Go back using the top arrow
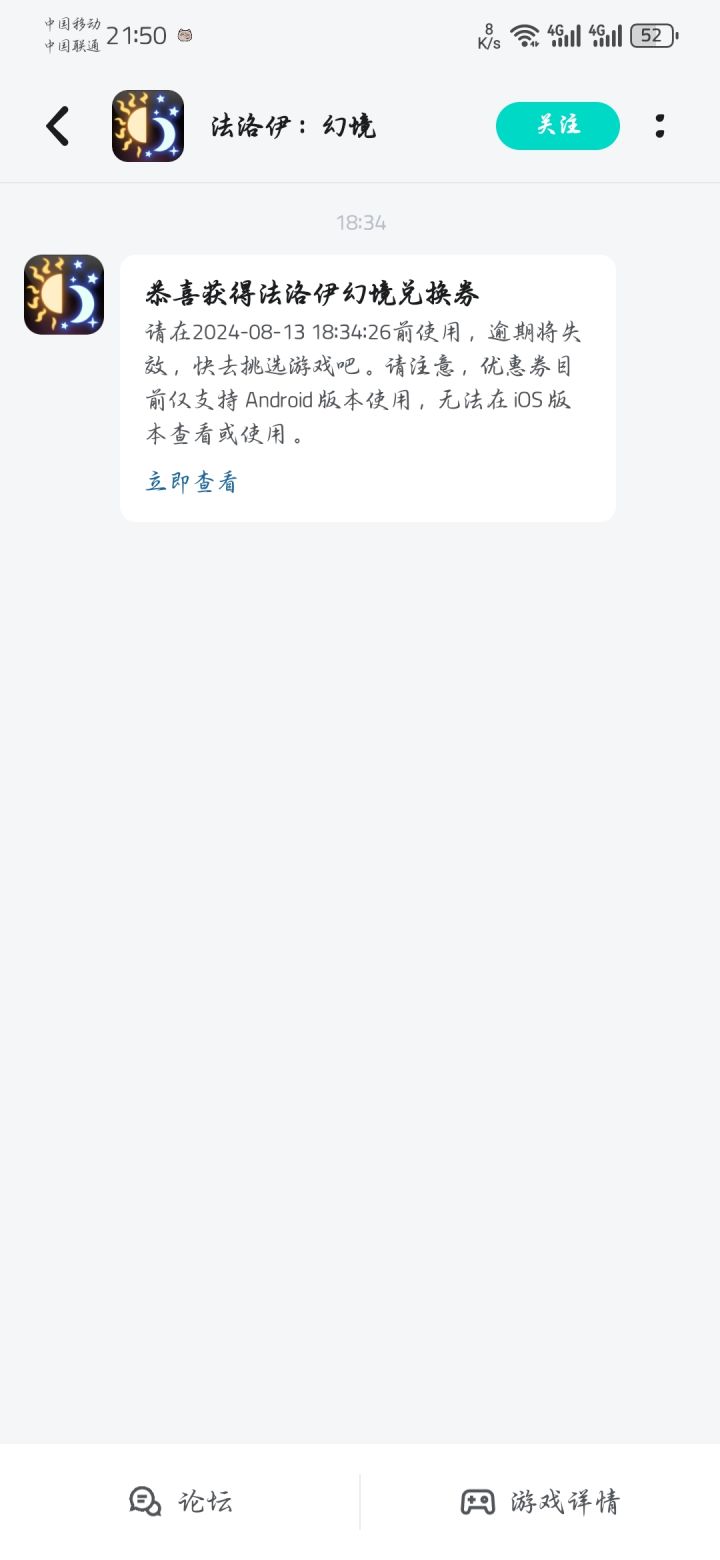Viewport: 720px width, 1560px height. tap(58, 127)
